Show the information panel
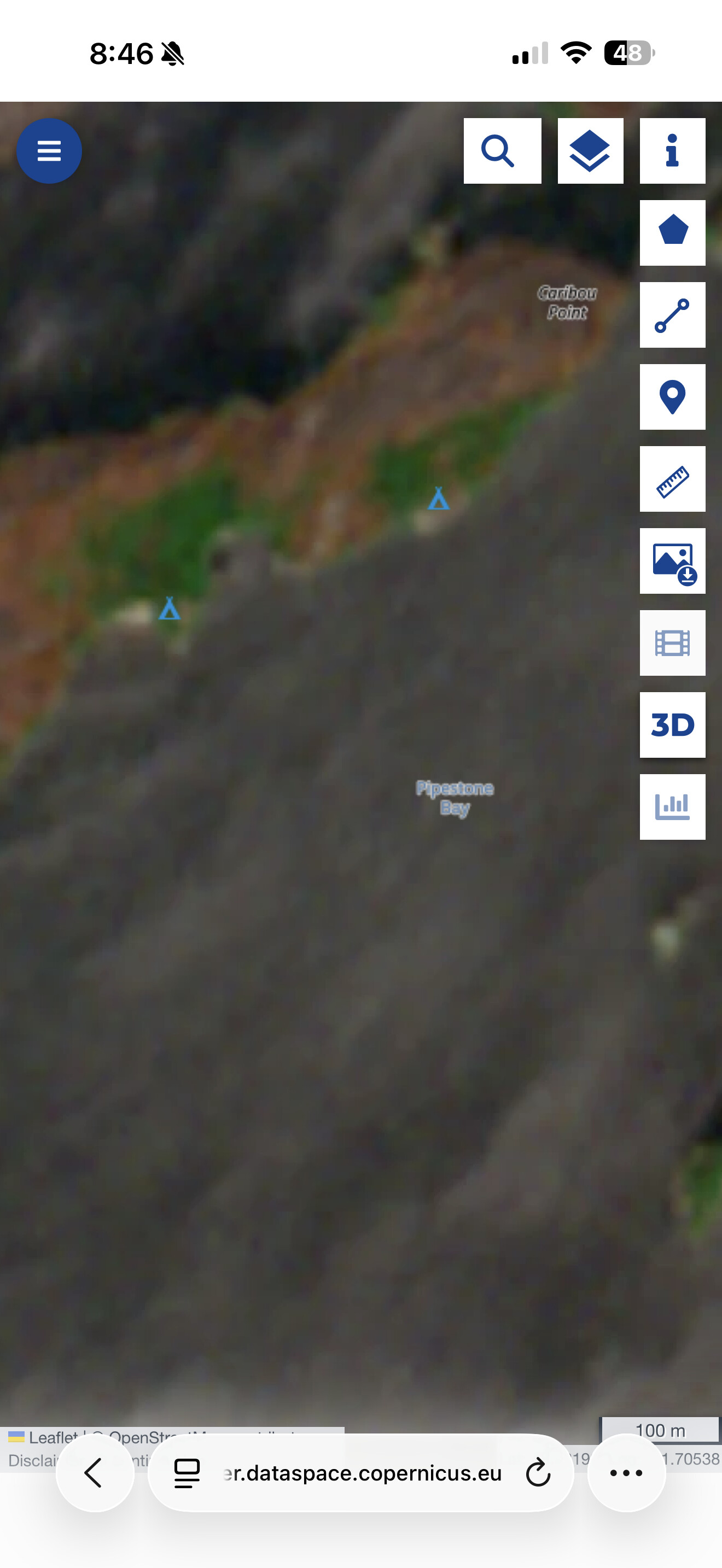The height and width of the screenshot is (1568, 722). (x=673, y=151)
